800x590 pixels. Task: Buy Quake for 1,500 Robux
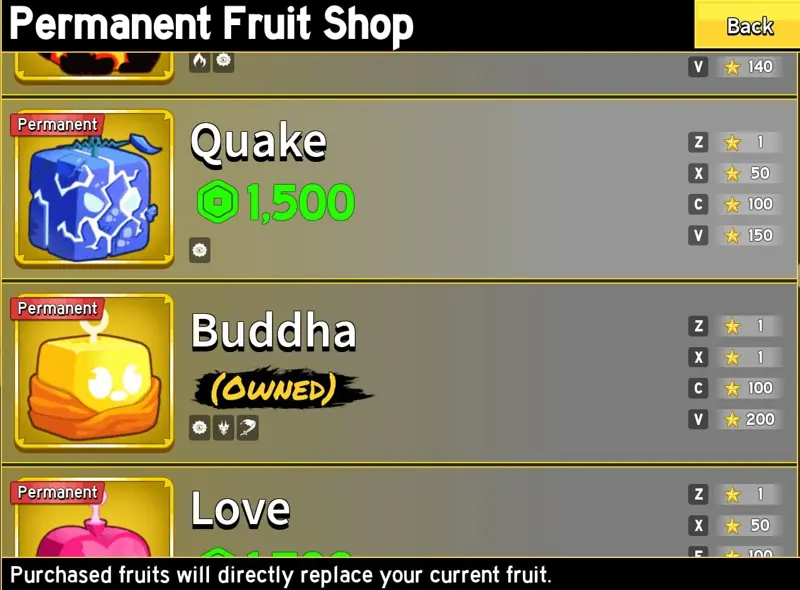[276, 202]
